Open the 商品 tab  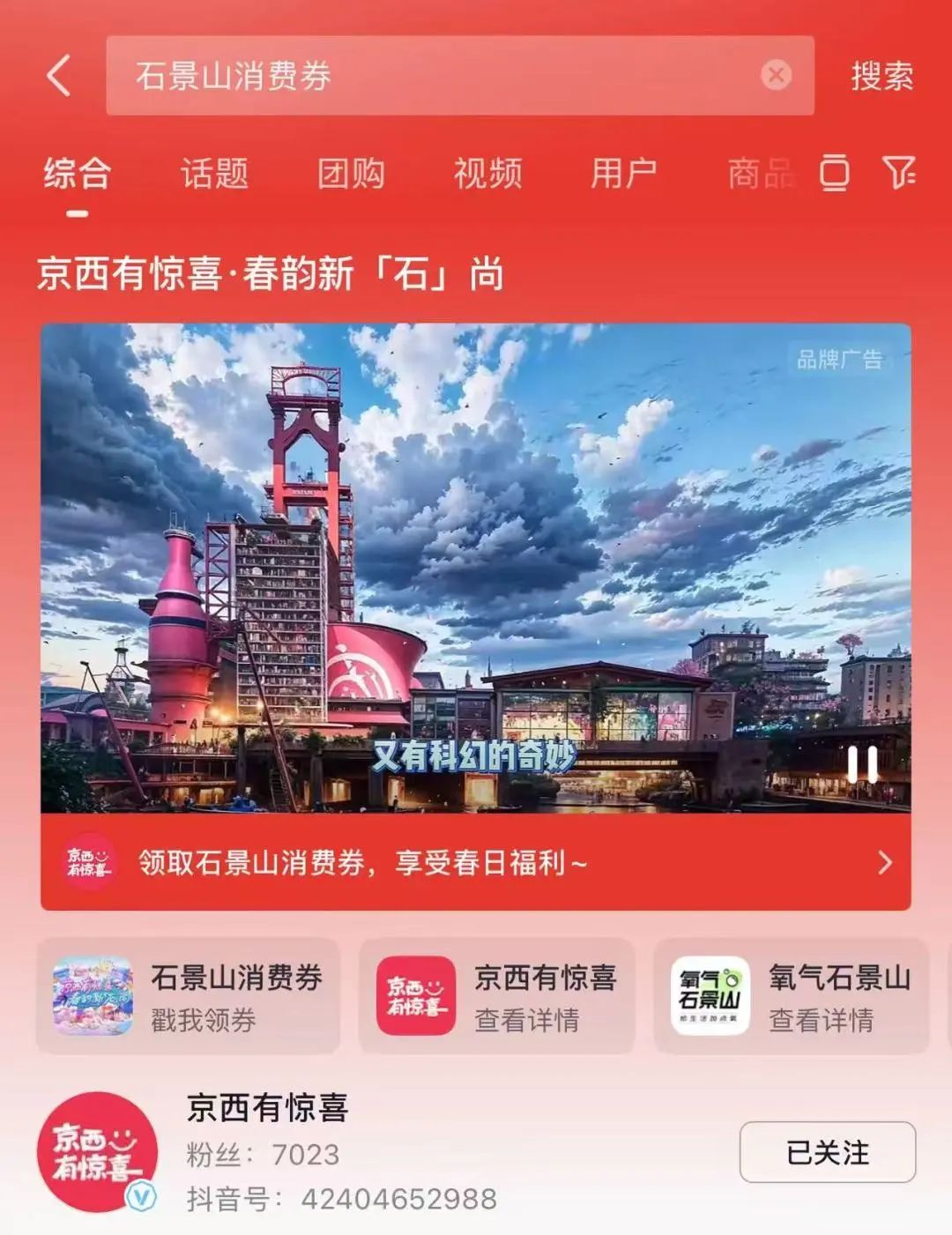(760, 174)
